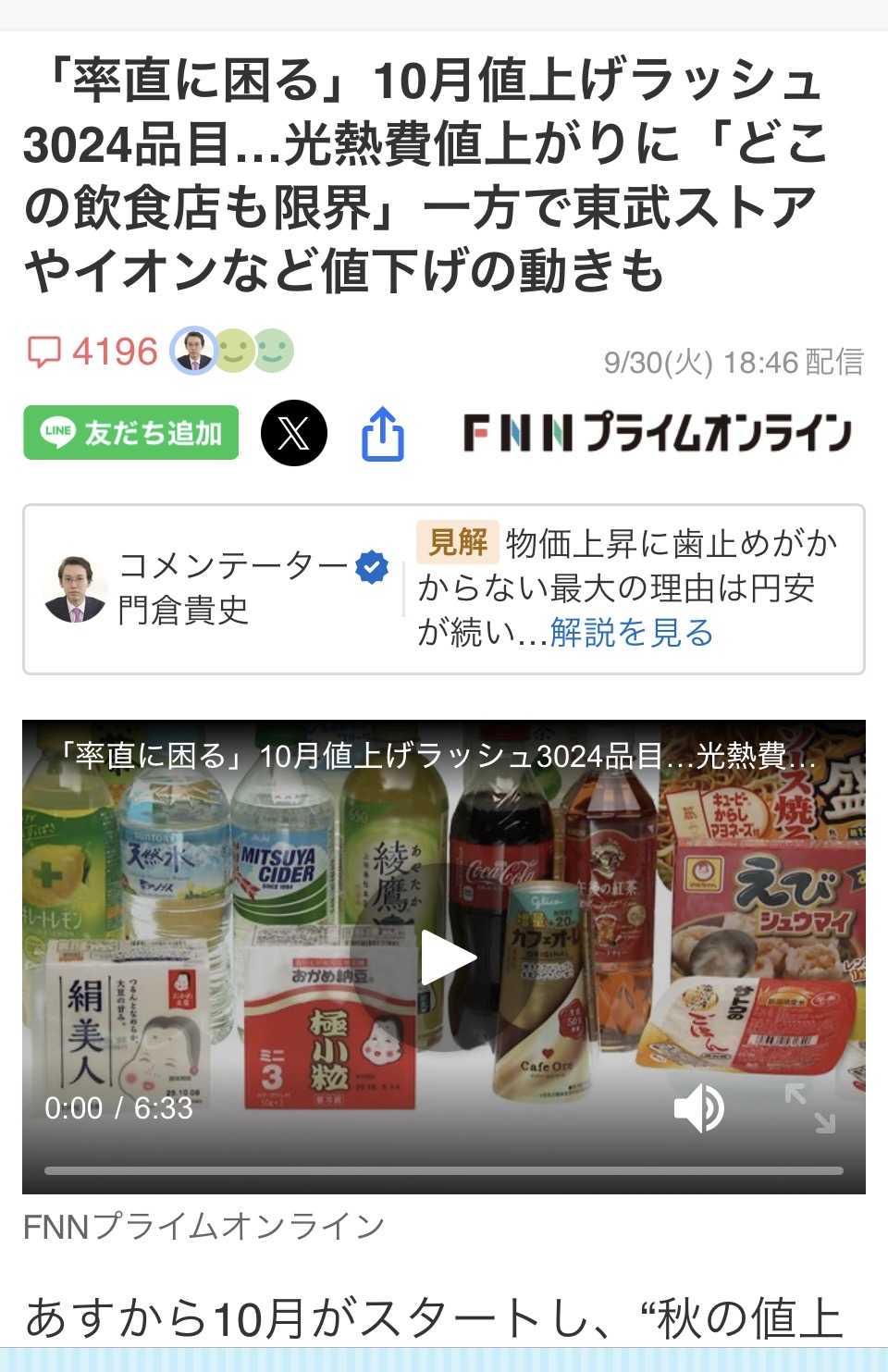Seek along the video progress bar
The image size is (888, 1372).
pos(444,1170)
